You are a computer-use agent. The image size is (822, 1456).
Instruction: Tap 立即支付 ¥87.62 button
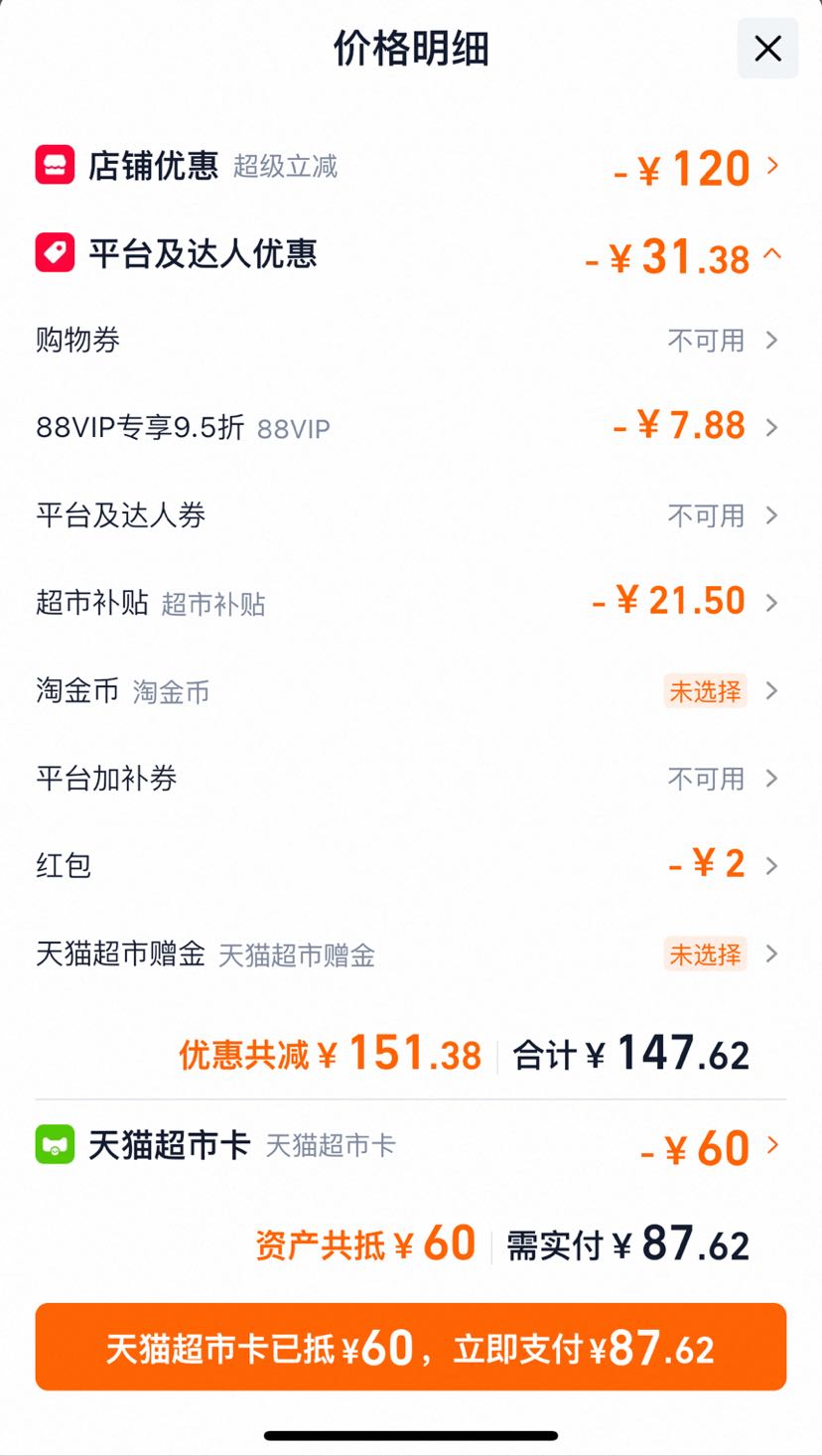tap(410, 1347)
